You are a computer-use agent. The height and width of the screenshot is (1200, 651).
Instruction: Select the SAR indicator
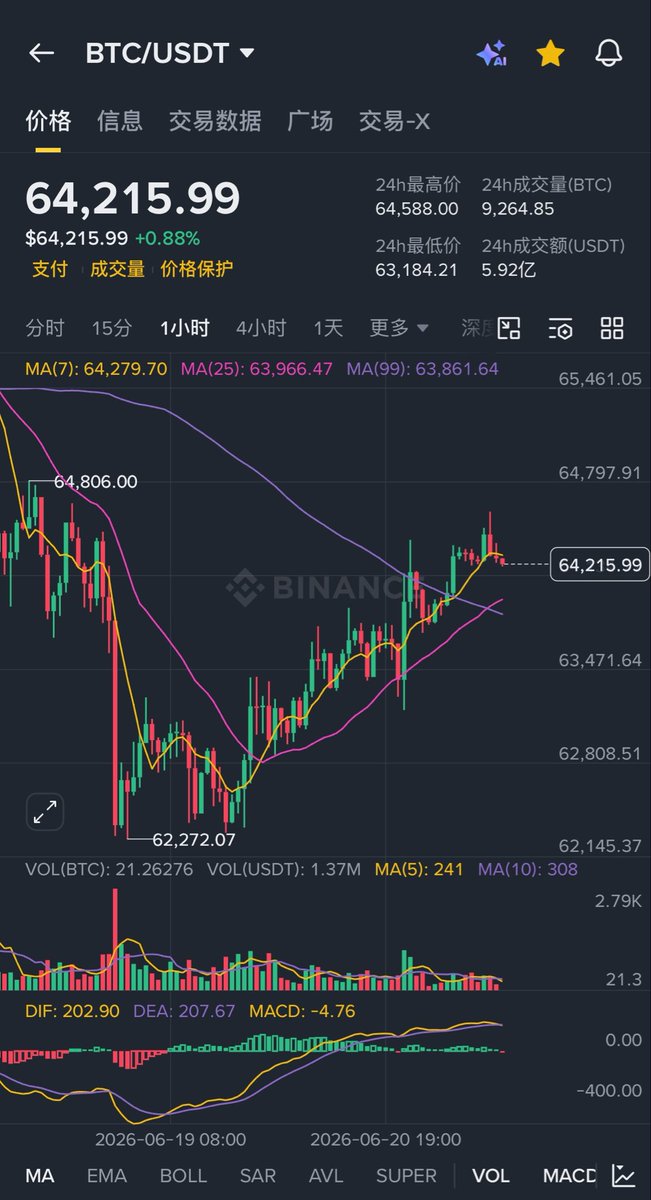coord(258,1176)
